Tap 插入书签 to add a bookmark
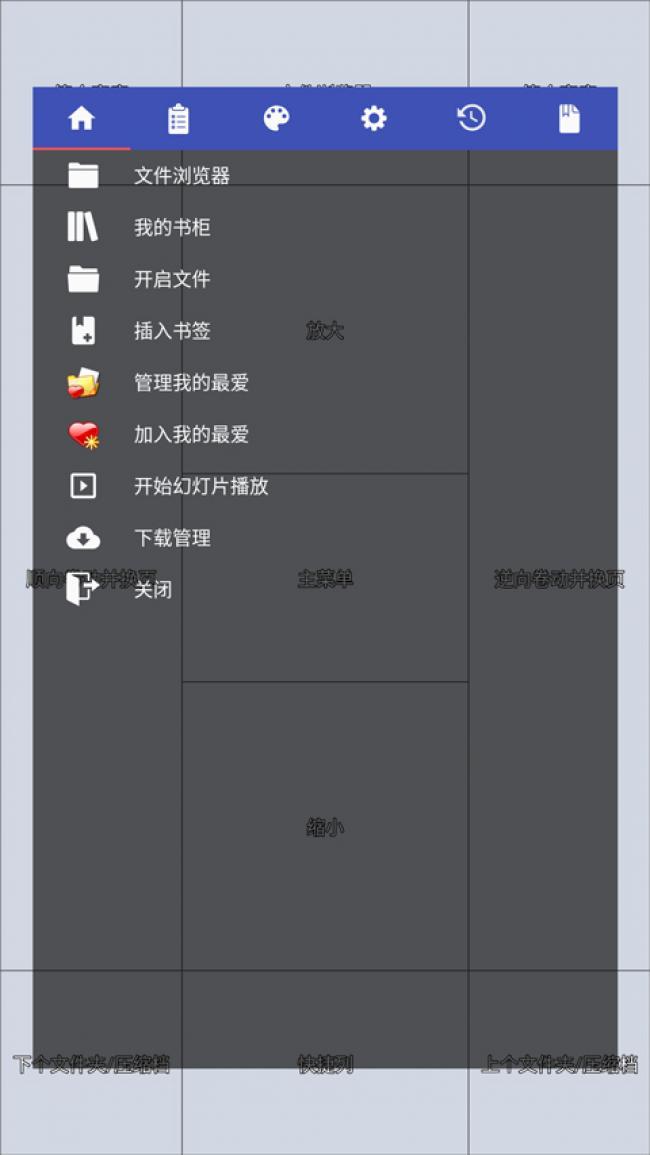The image size is (650, 1155). coord(171,331)
